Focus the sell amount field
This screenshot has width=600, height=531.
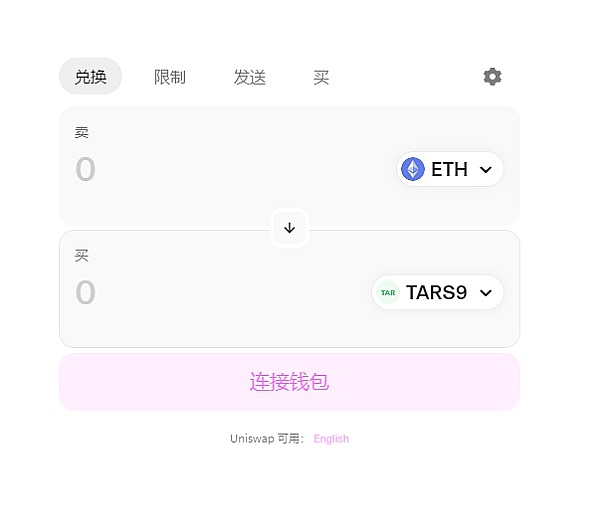[200, 170]
